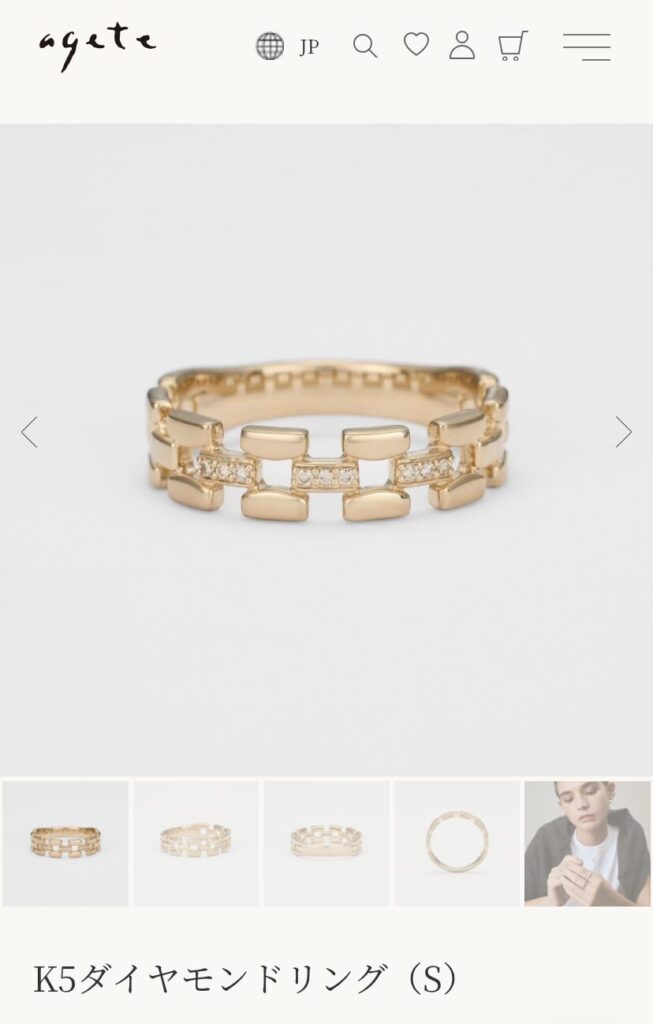Select the first ring thumbnail
The image size is (653, 1024).
[65, 844]
